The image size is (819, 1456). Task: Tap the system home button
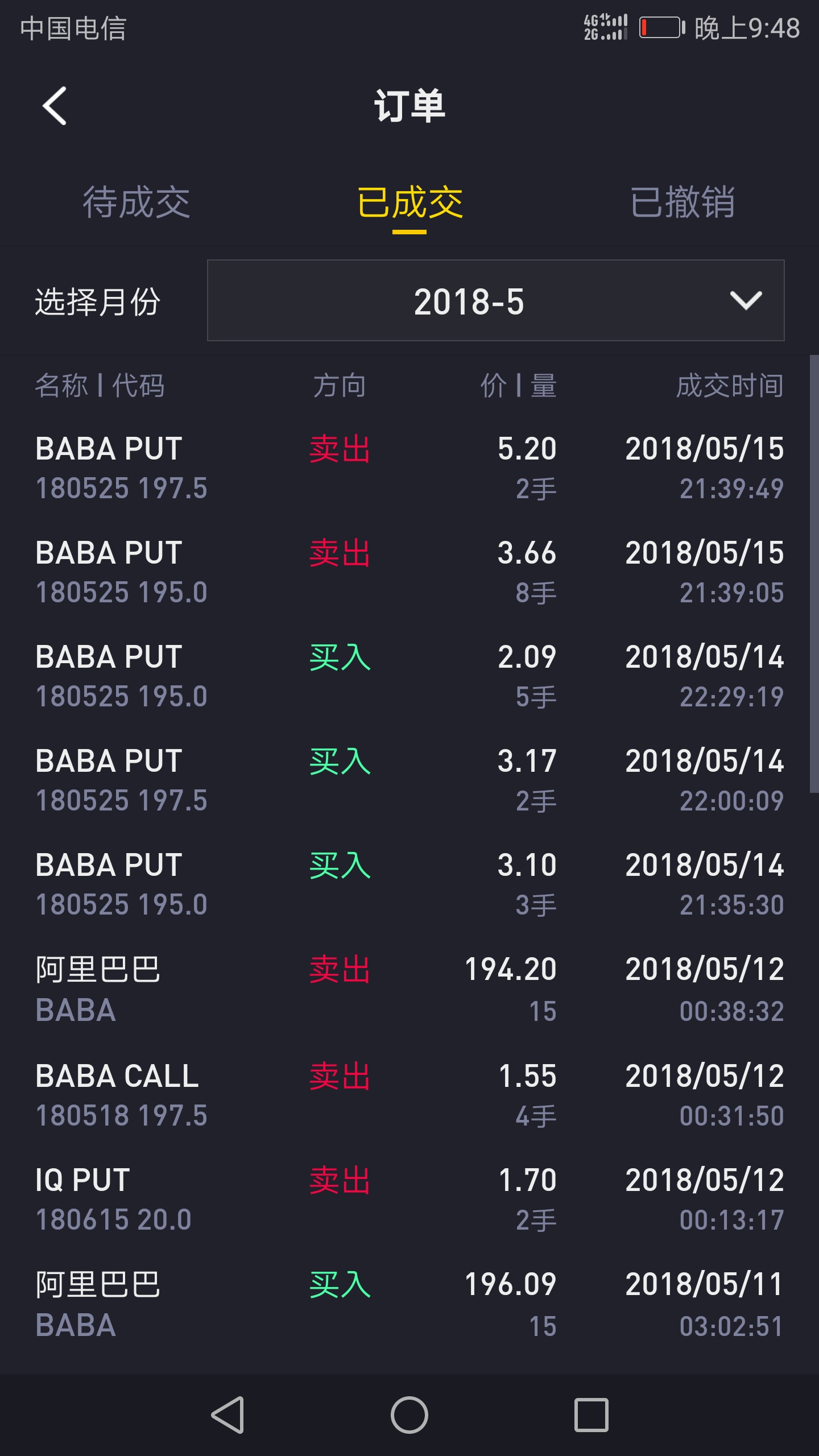409,1415
